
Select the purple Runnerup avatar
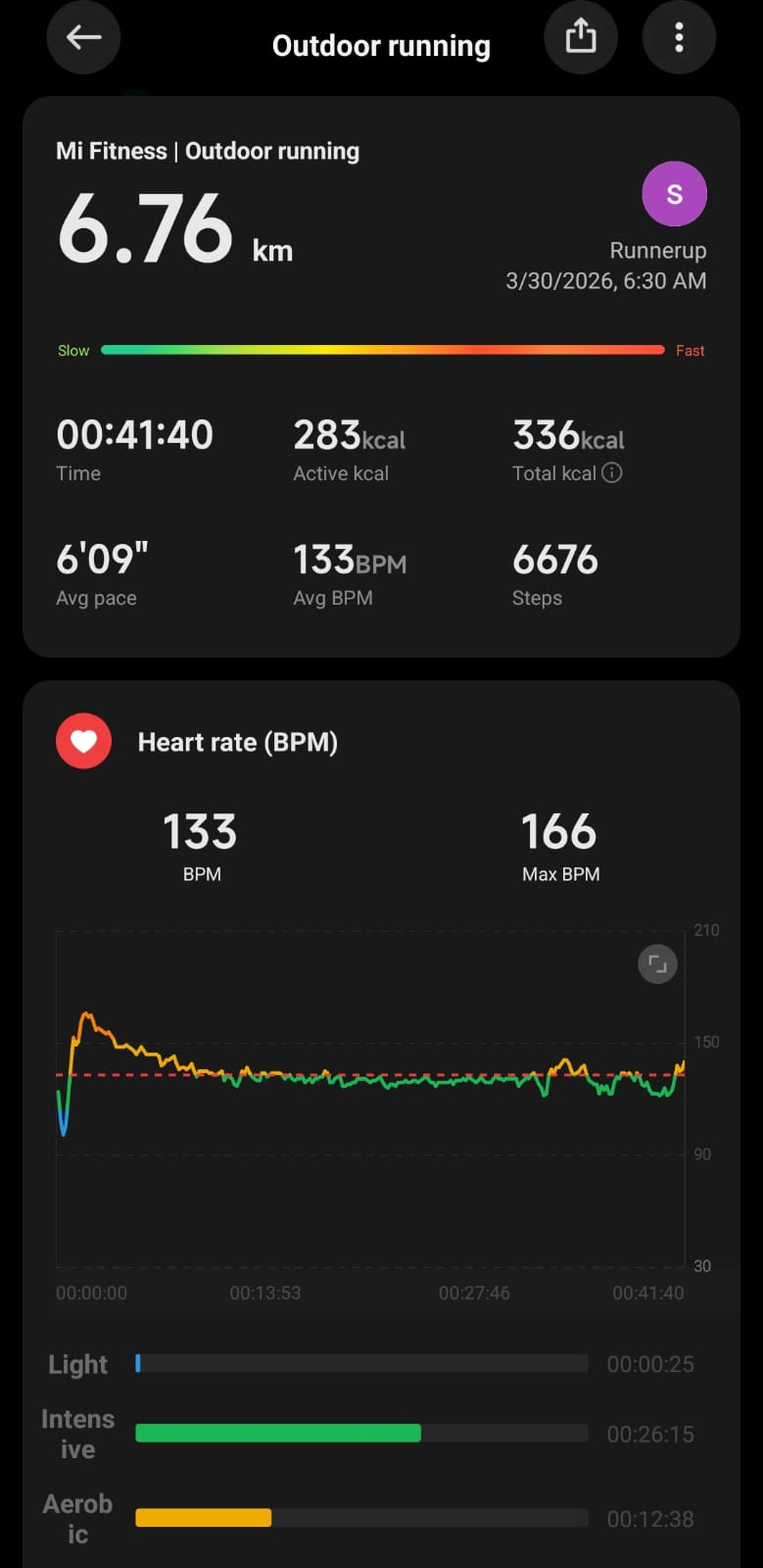click(x=673, y=194)
